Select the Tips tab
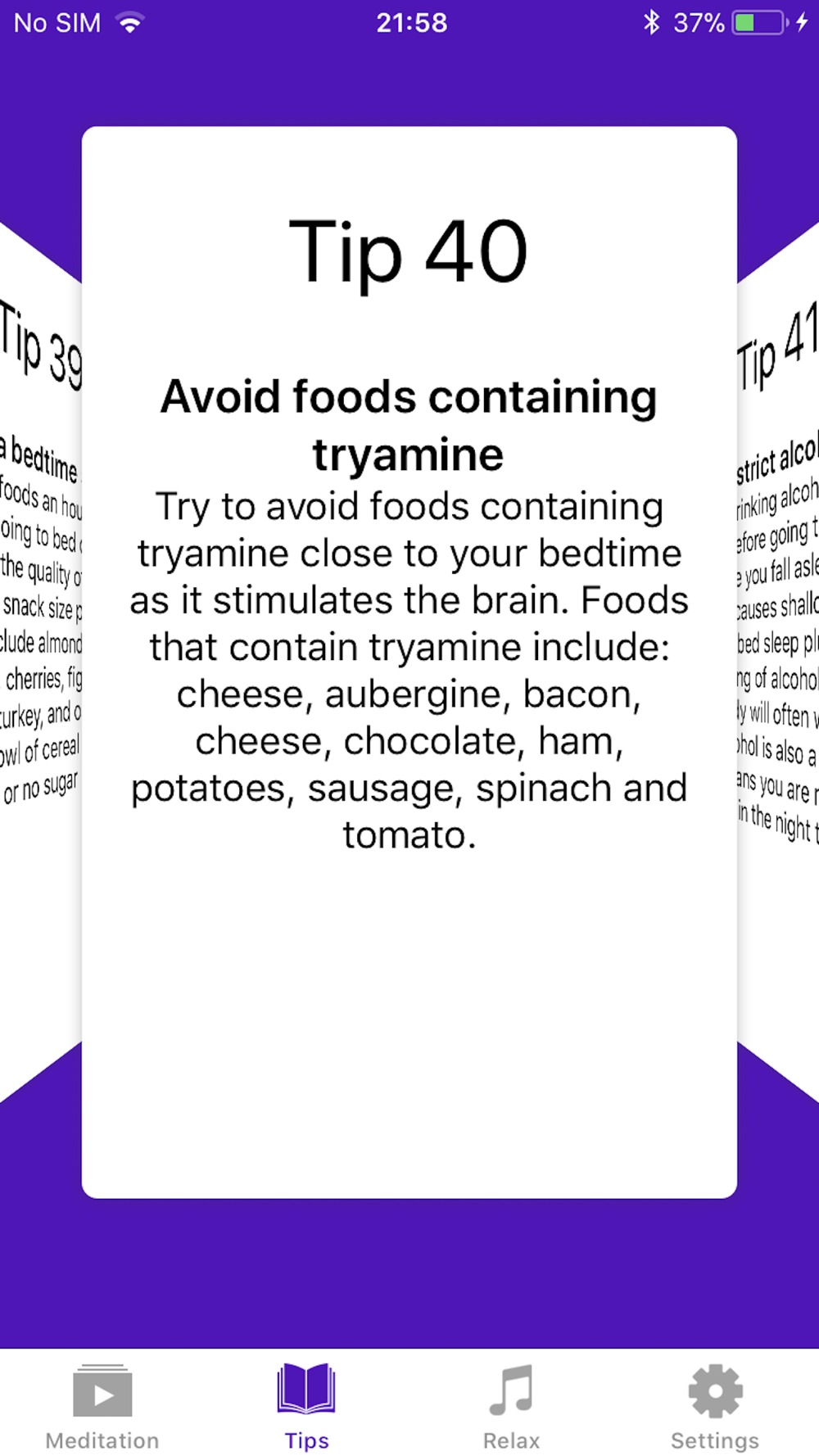This screenshot has height=1456, width=819. point(306,1405)
